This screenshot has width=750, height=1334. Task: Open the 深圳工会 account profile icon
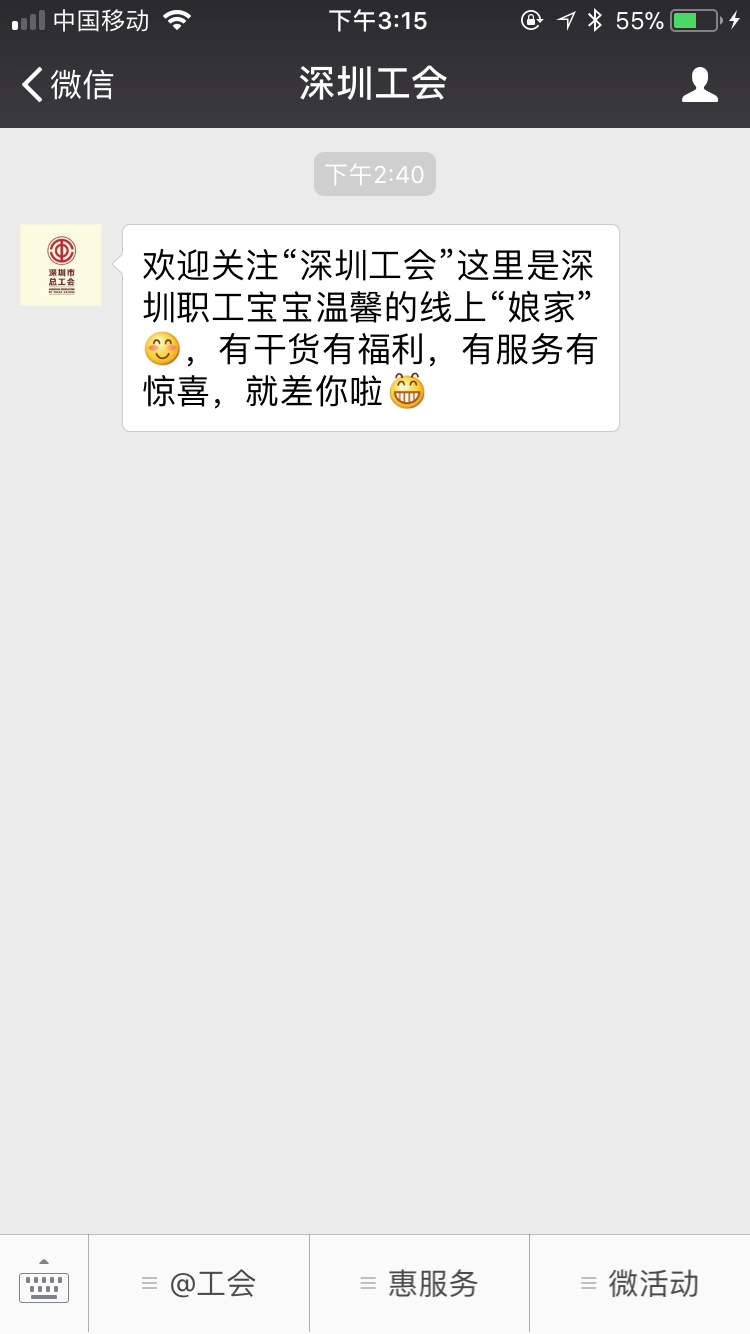coord(699,85)
